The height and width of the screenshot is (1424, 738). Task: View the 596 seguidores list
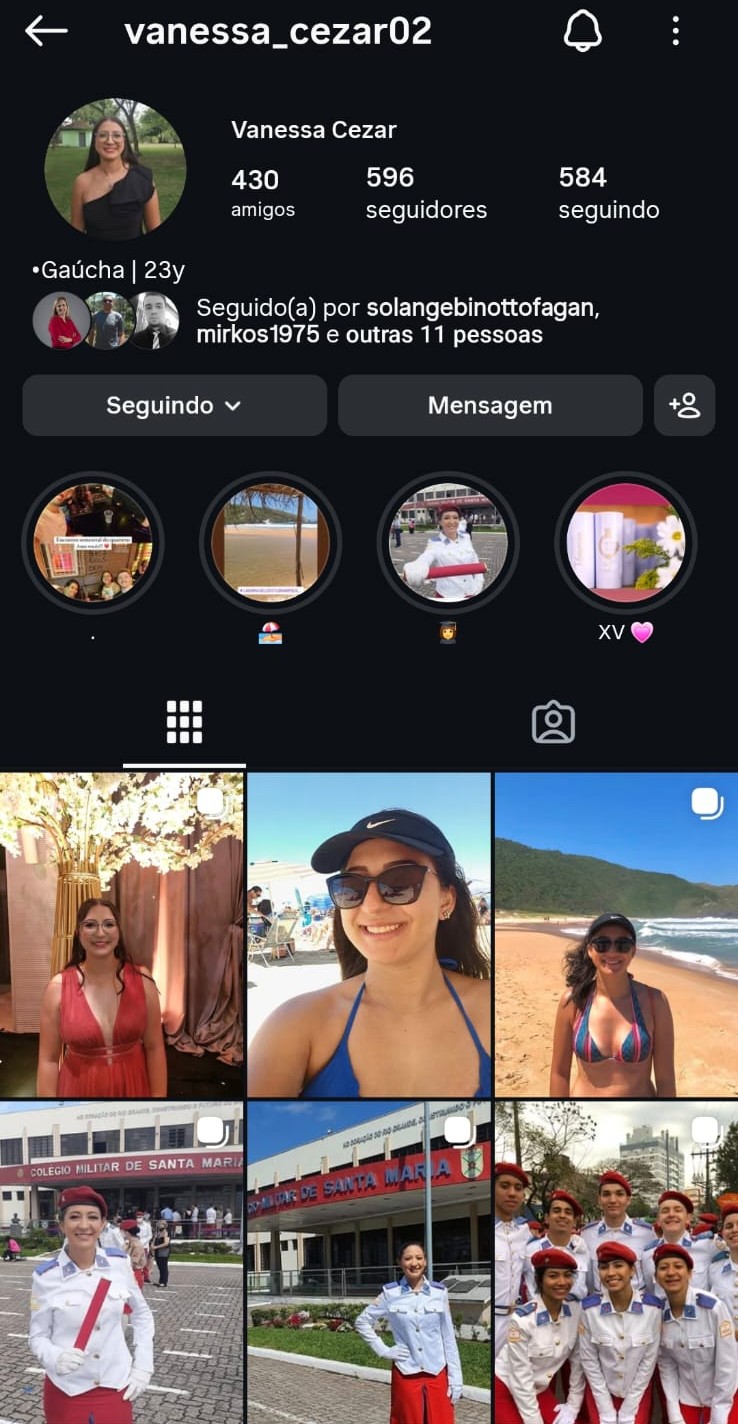tap(424, 192)
